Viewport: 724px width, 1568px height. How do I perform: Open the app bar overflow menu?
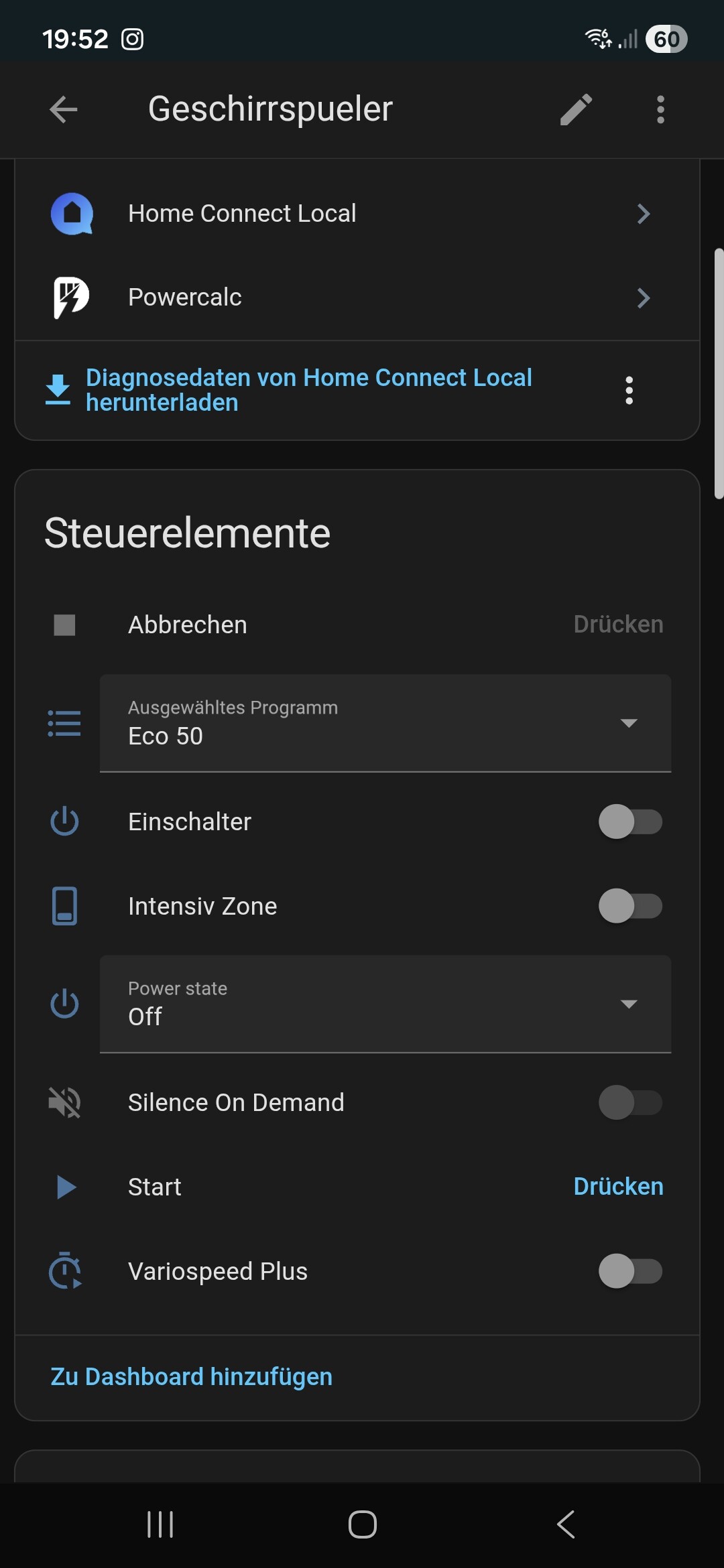(x=660, y=109)
